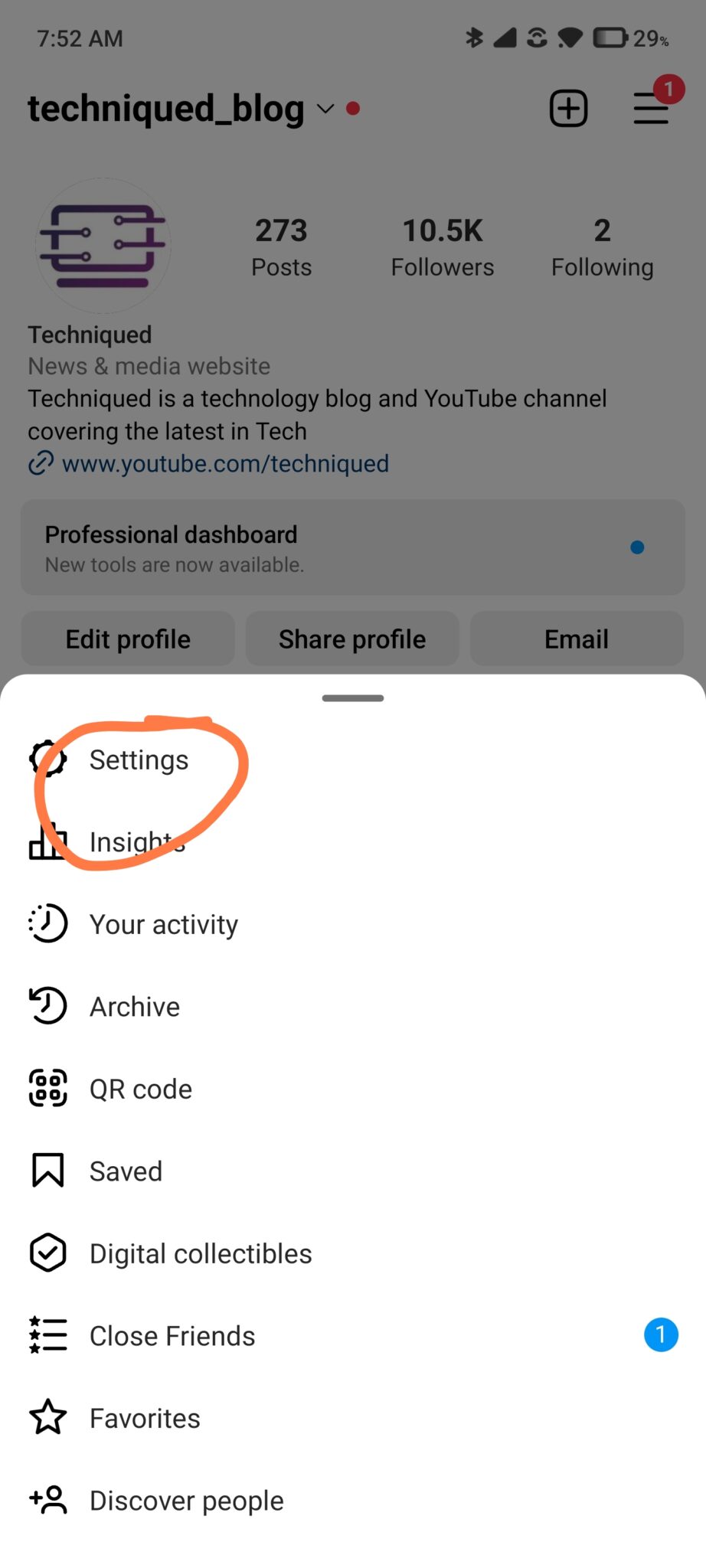Tap the create new post plus icon

coord(568,108)
